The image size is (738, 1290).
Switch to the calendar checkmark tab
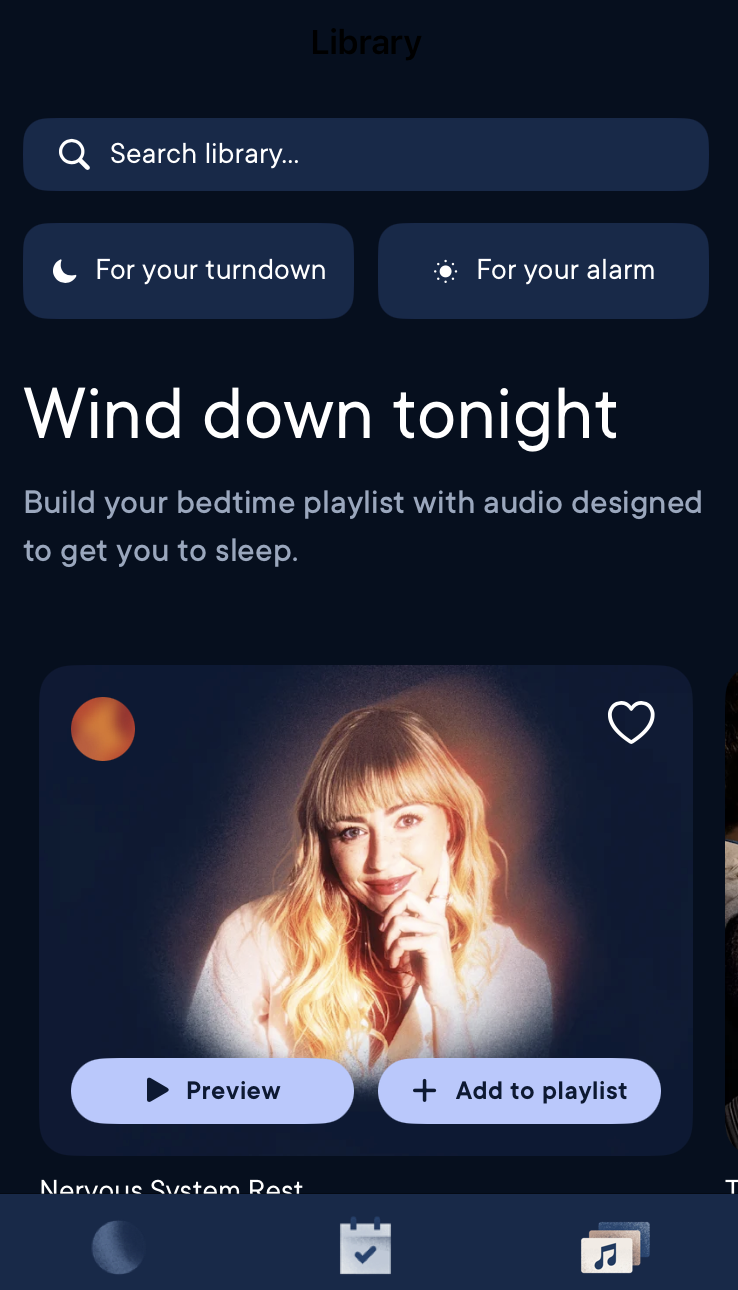[365, 1246]
